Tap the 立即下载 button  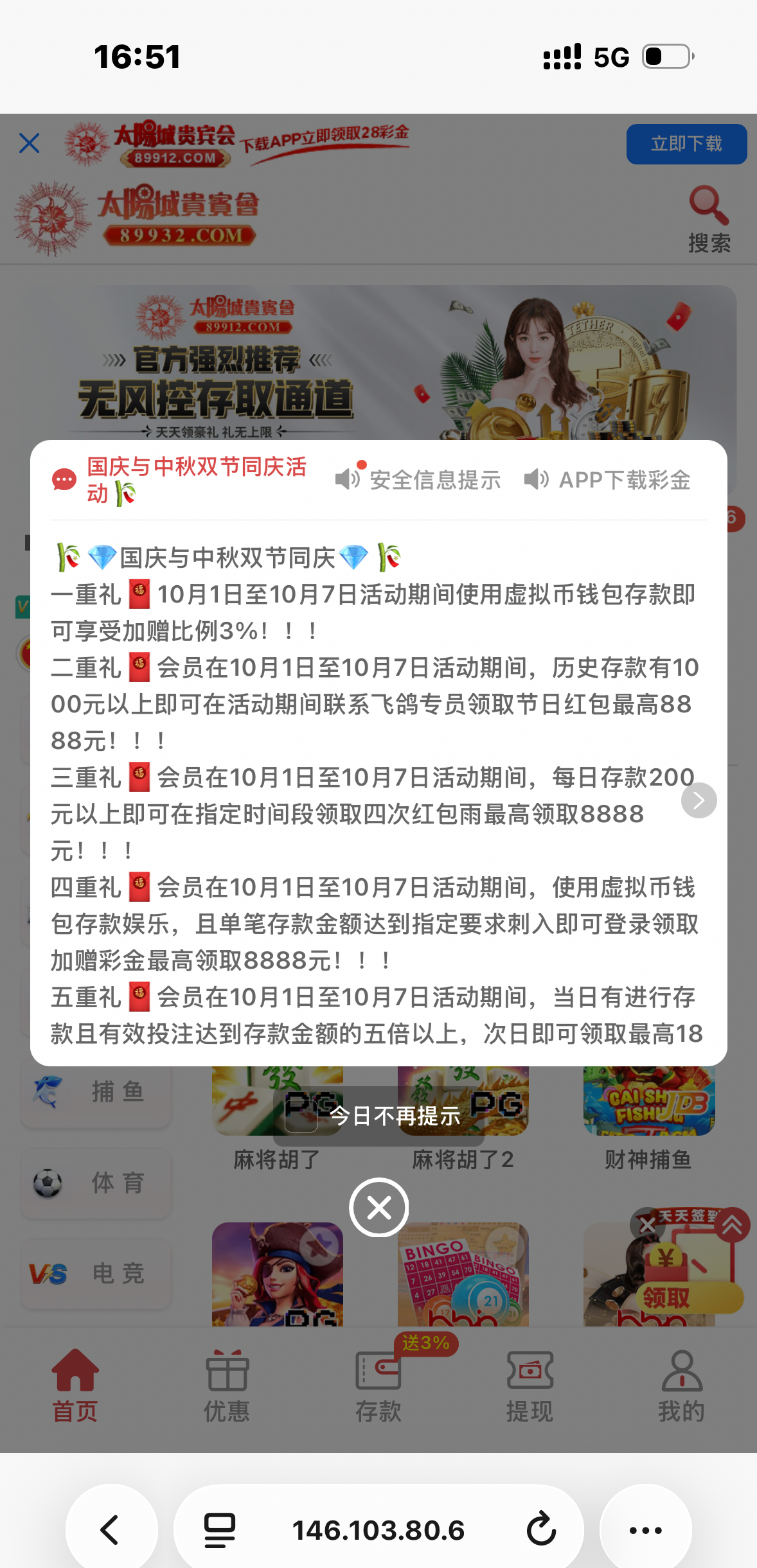[686, 144]
